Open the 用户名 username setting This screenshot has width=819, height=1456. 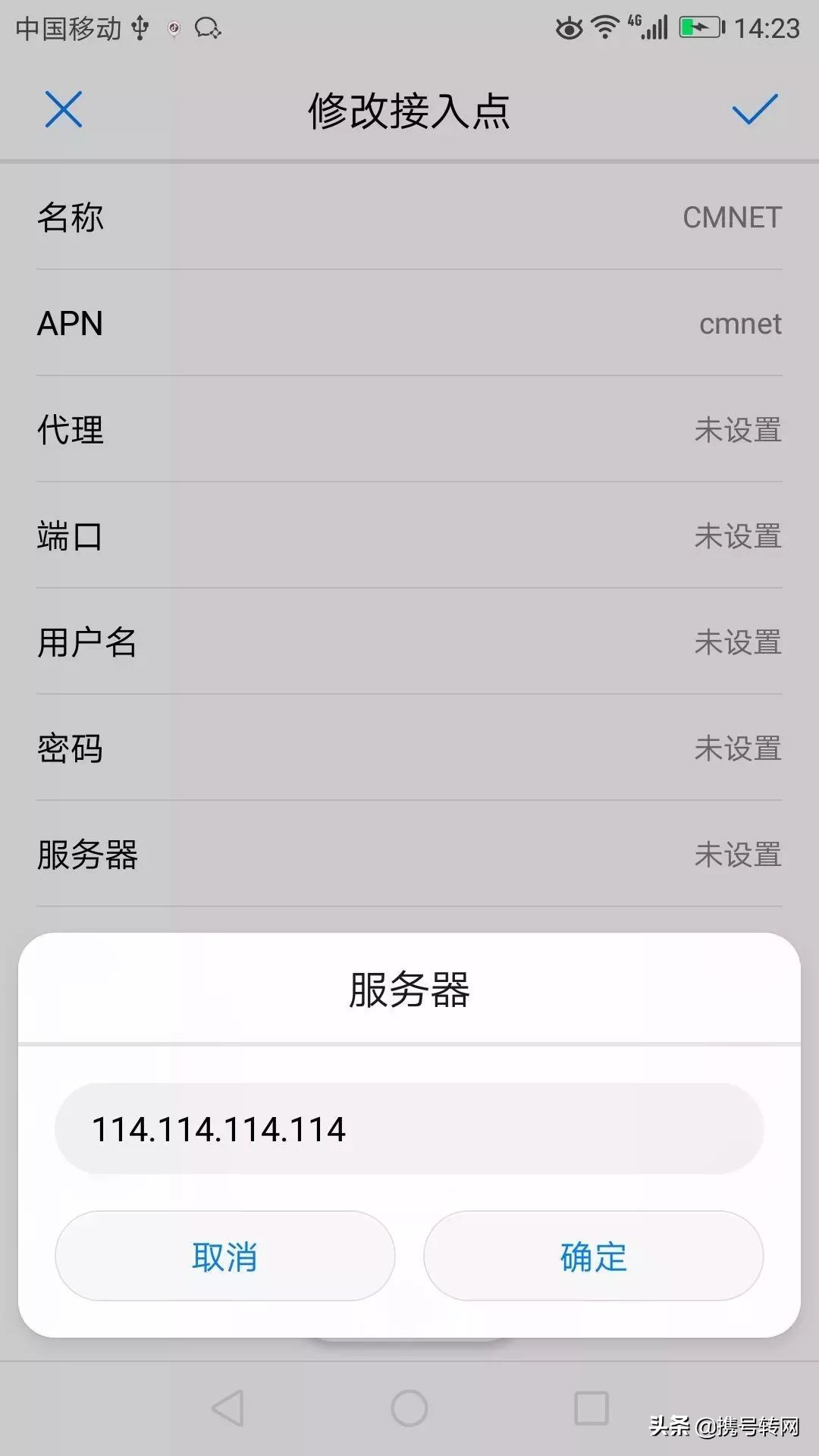[x=409, y=643]
